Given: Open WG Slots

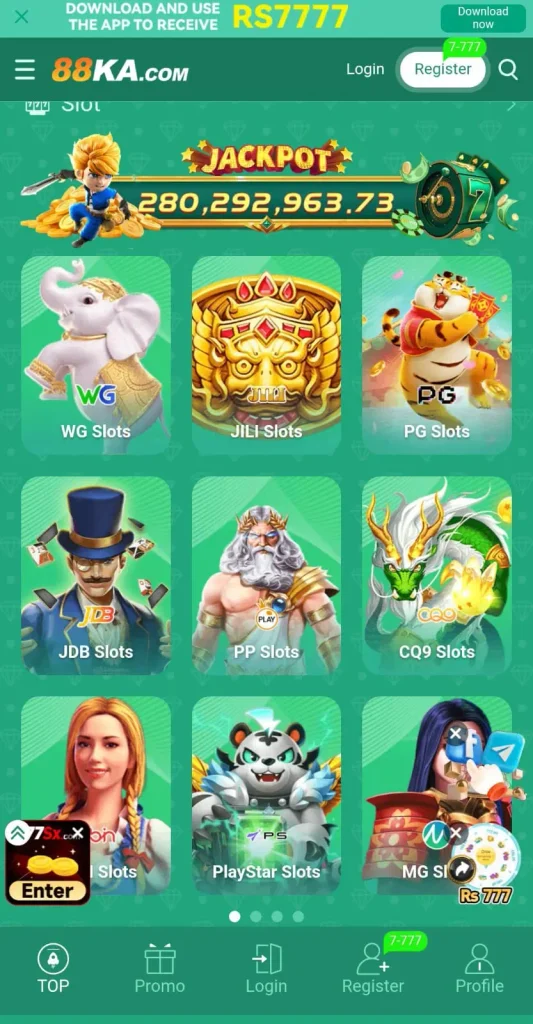Looking at the screenshot, I should 96,355.
